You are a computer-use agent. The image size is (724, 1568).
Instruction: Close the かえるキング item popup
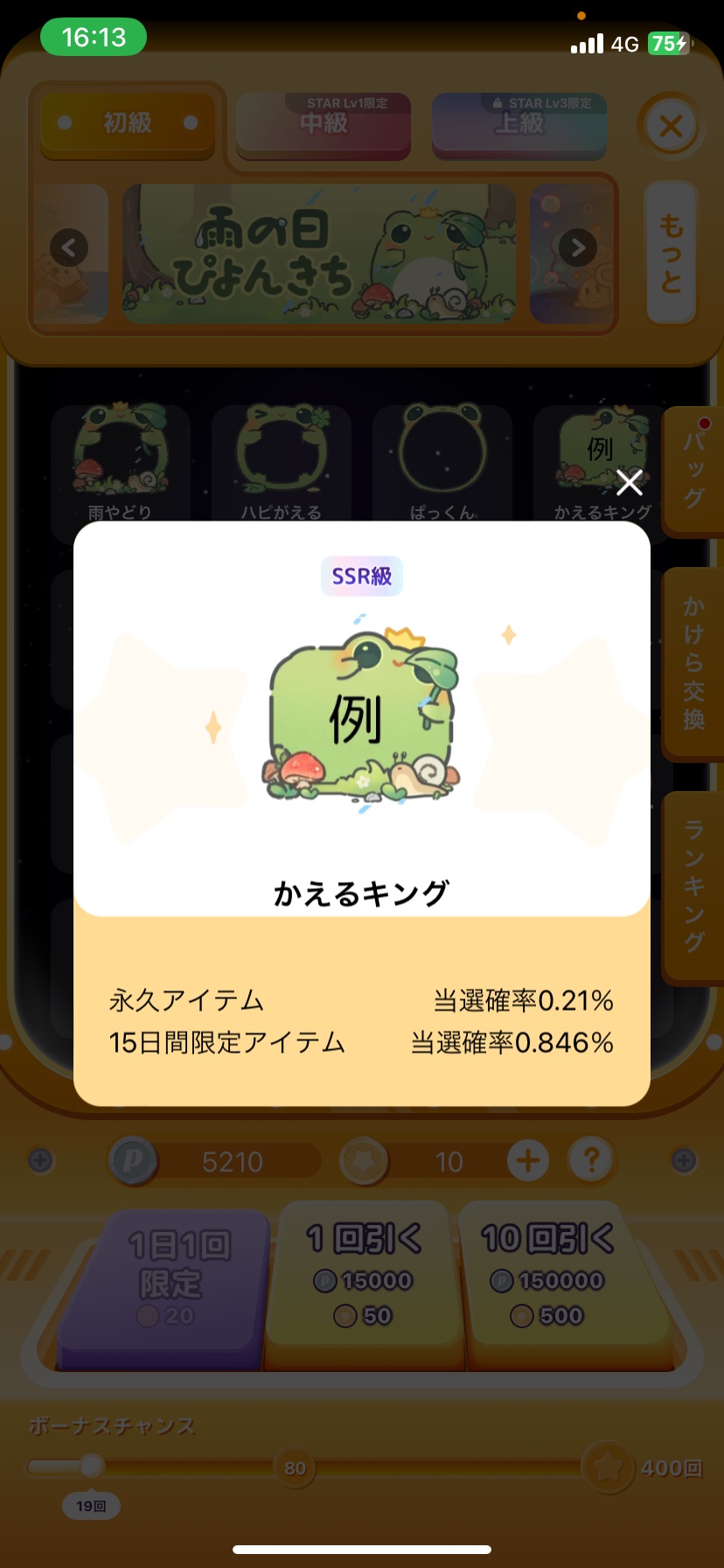pos(629,481)
